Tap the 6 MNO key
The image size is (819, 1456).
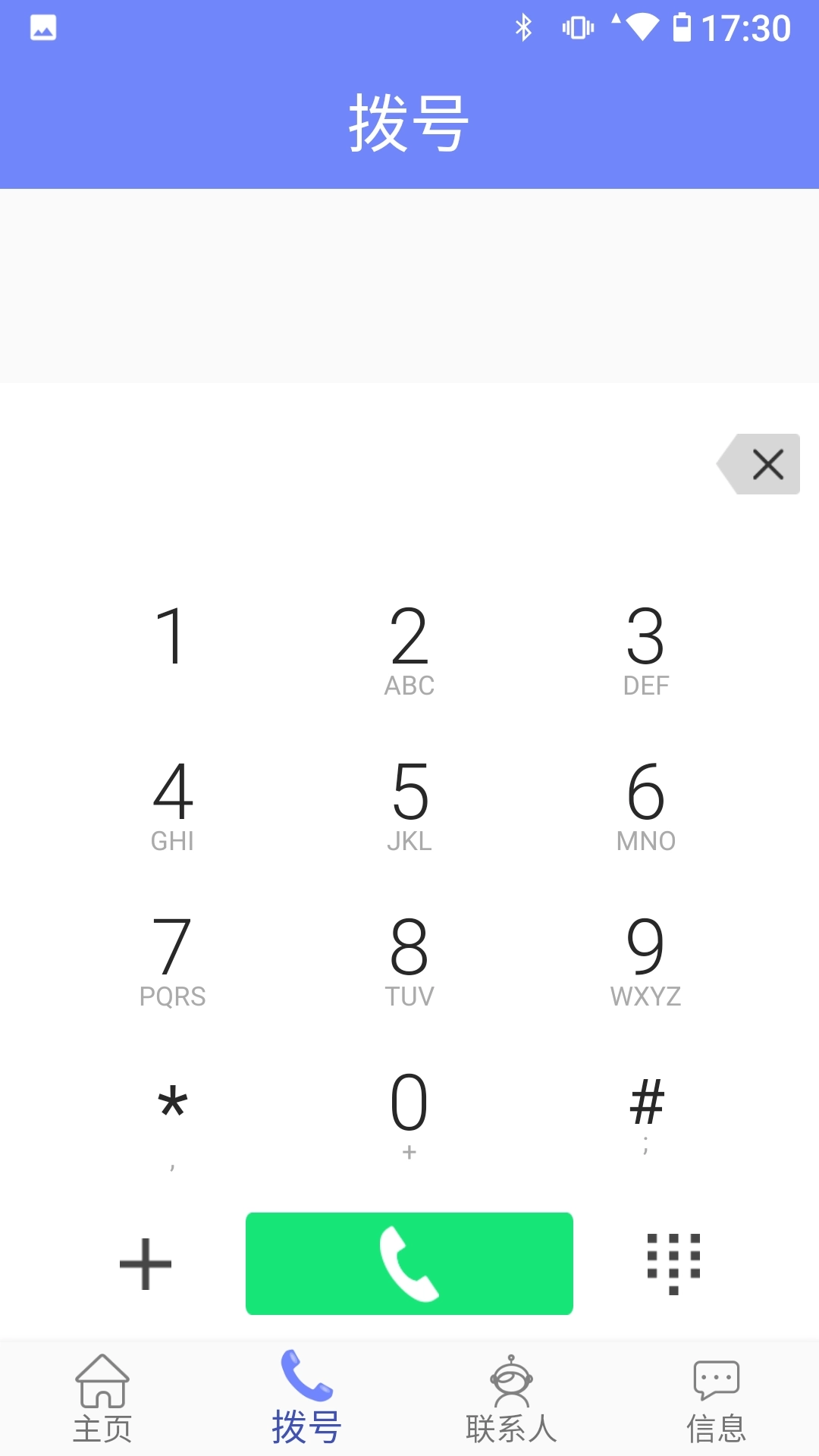pos(646,804)
